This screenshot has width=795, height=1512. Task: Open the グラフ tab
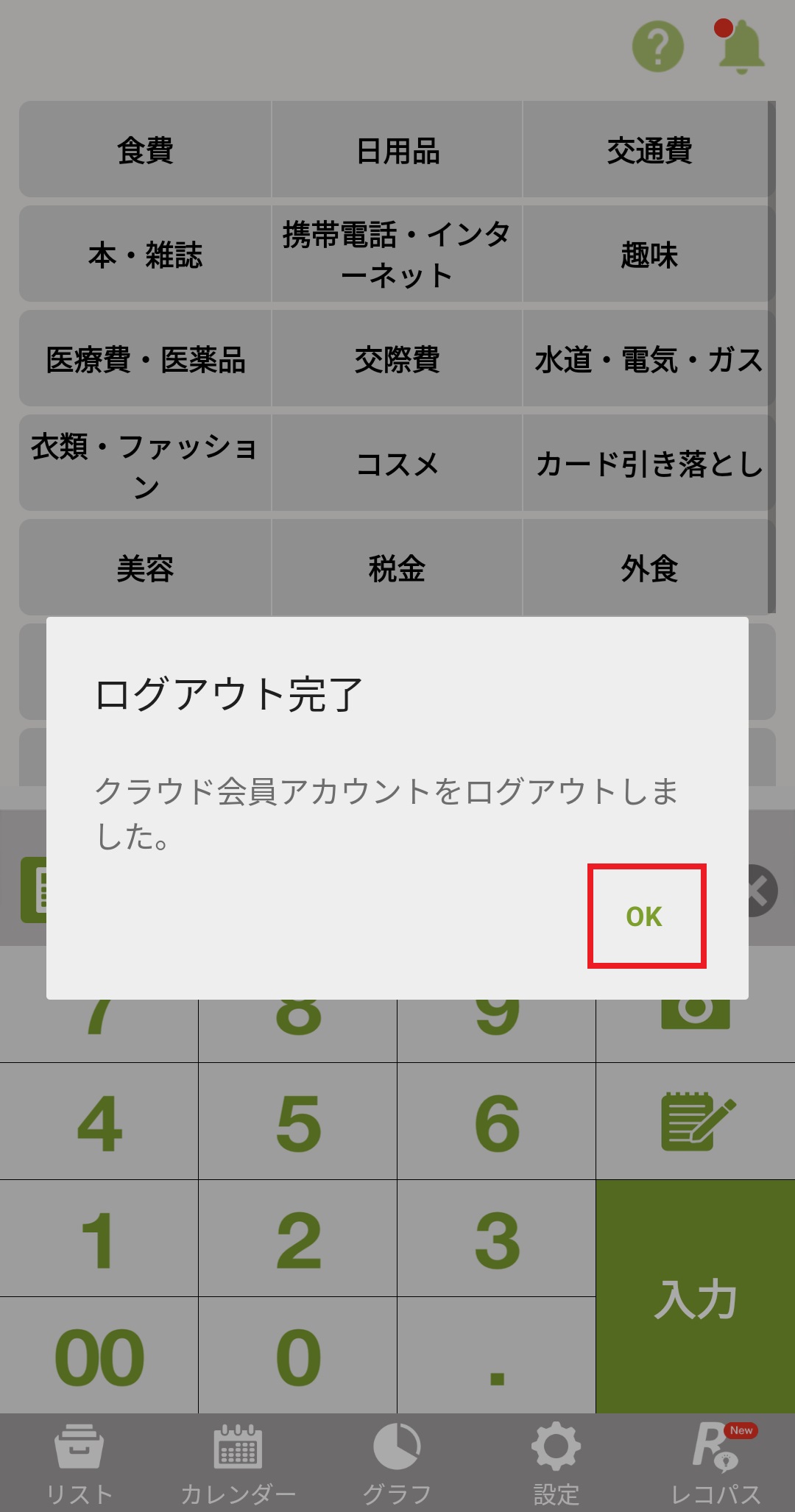(x=397, y=1463)
